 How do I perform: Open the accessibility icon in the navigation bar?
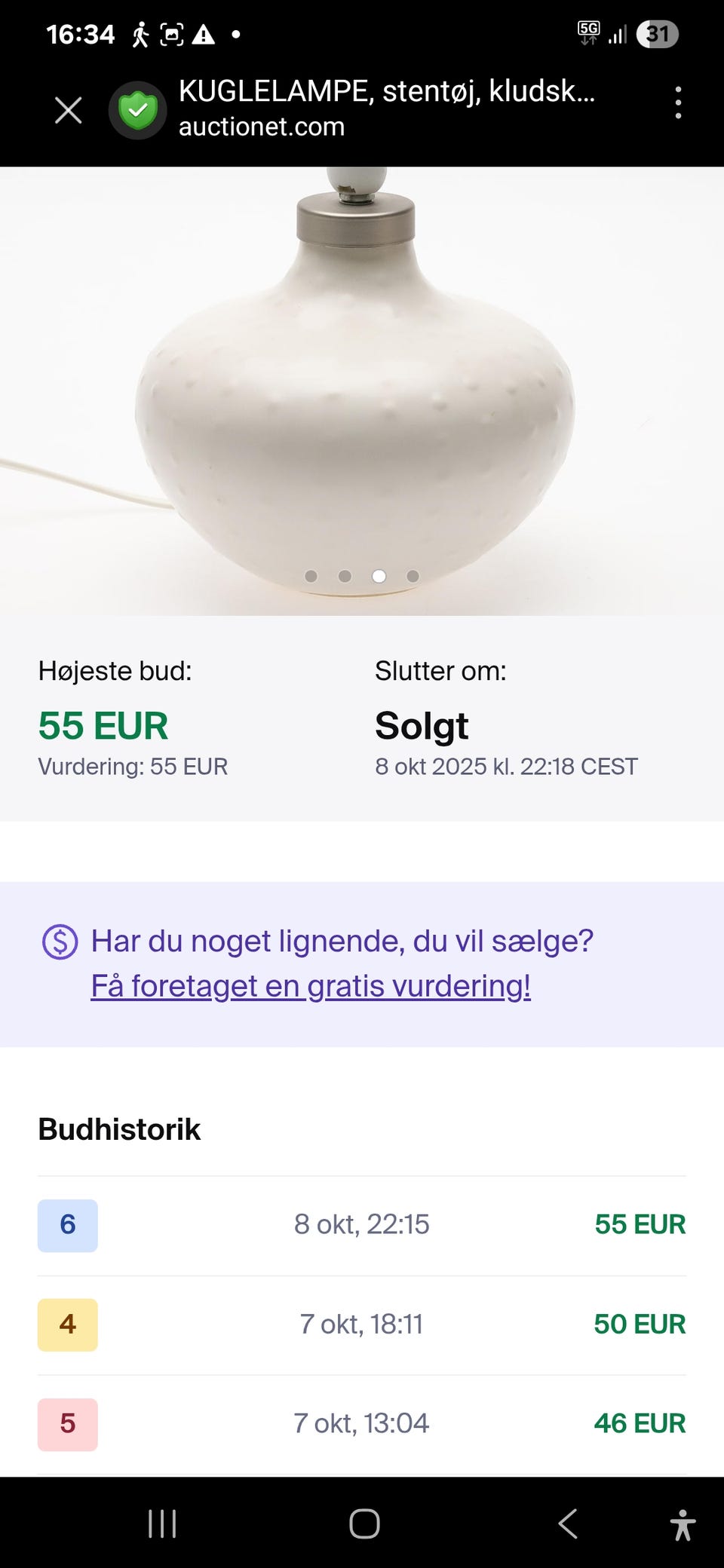pos(683,1524)
